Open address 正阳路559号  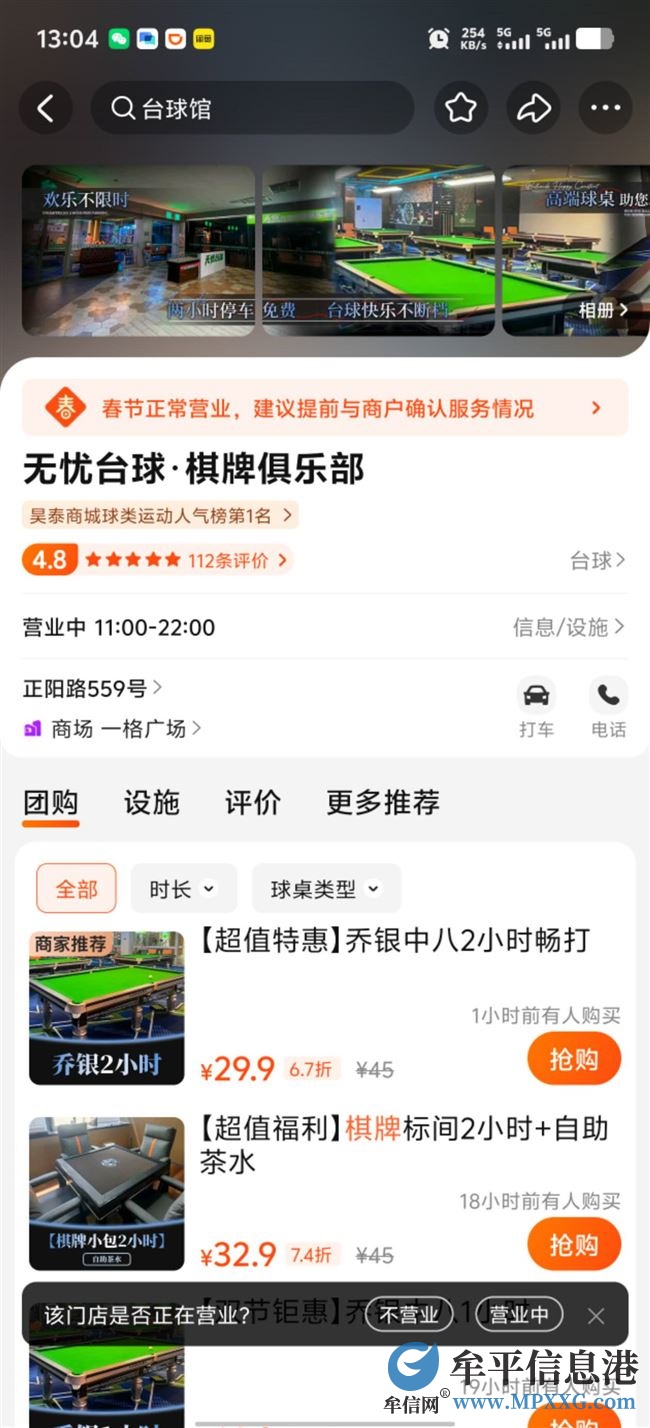coord(92,688)
